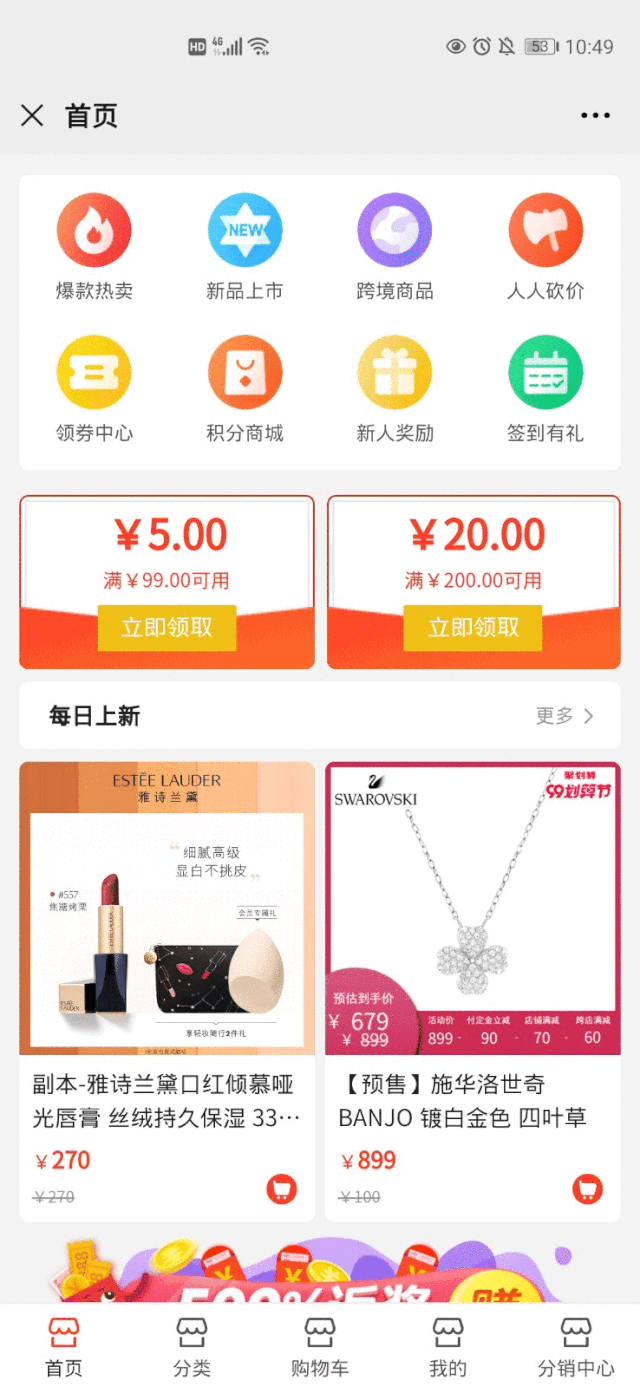The image size is (640, 1387).
Task: Go to the 分销中心 distribution tab
Action: coord(575,1346)
